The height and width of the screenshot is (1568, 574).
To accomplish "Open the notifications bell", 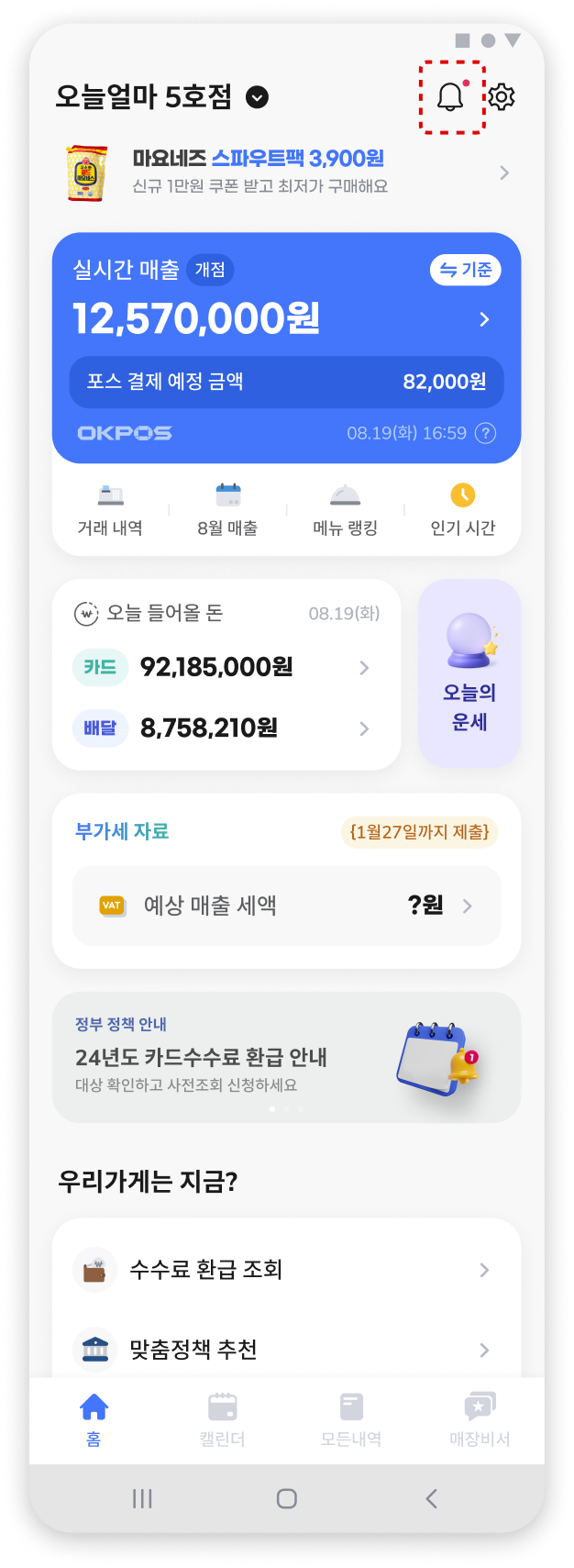I will point(450,97).
